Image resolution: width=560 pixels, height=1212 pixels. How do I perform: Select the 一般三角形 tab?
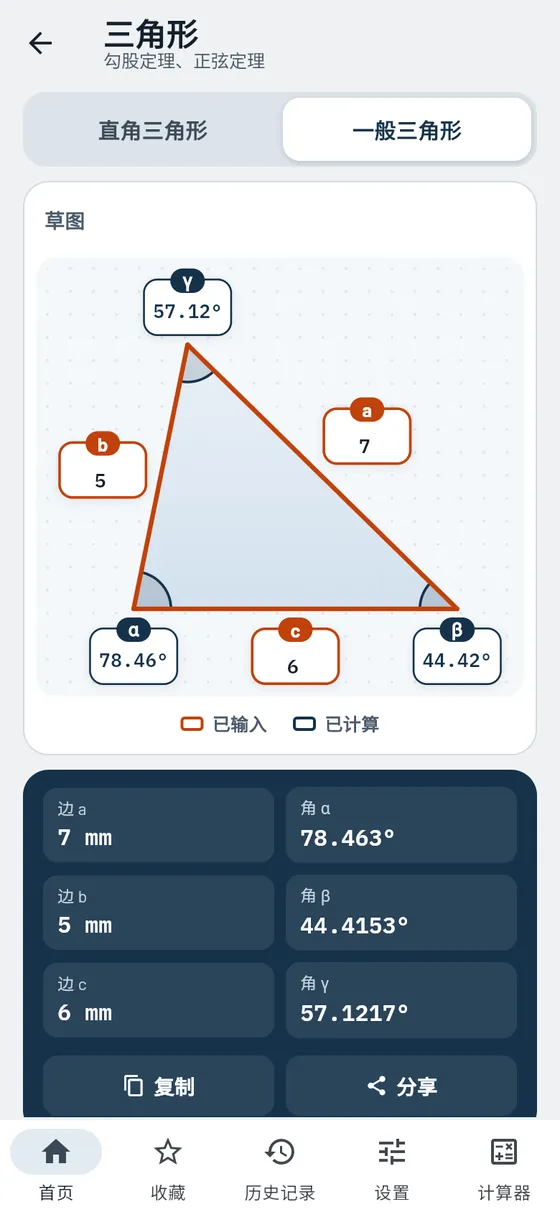point(407,130)
